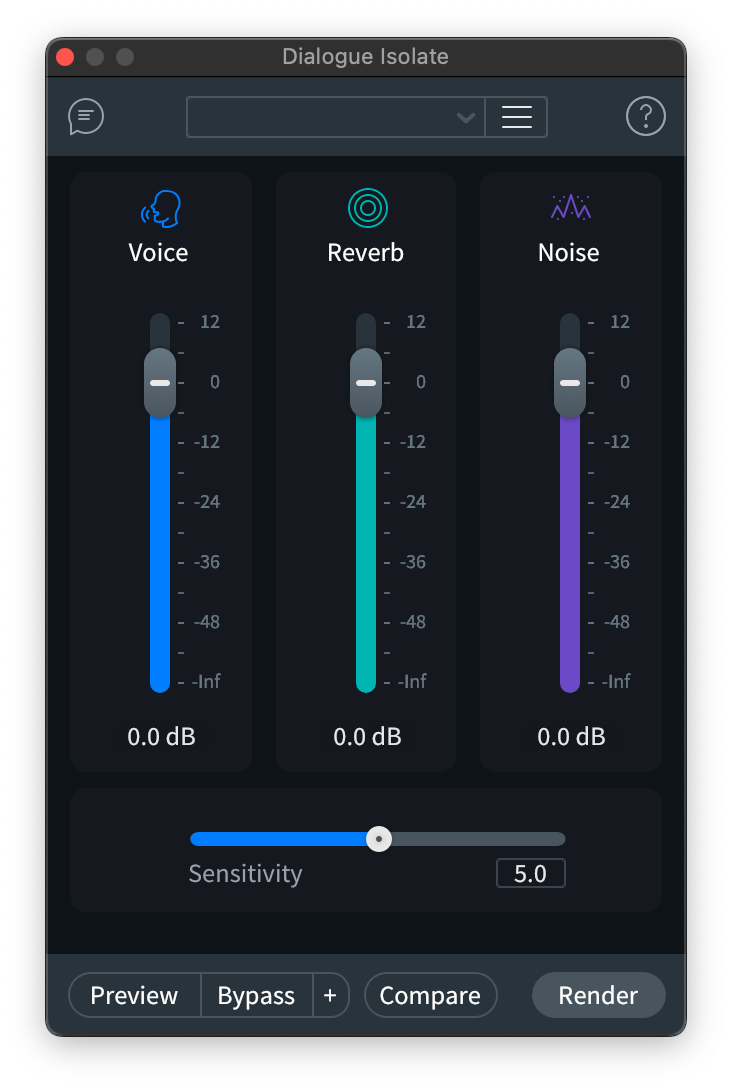The image size is (732, 1090).
Task: Open the Help question-mark icon
Action: click(645, 116)
